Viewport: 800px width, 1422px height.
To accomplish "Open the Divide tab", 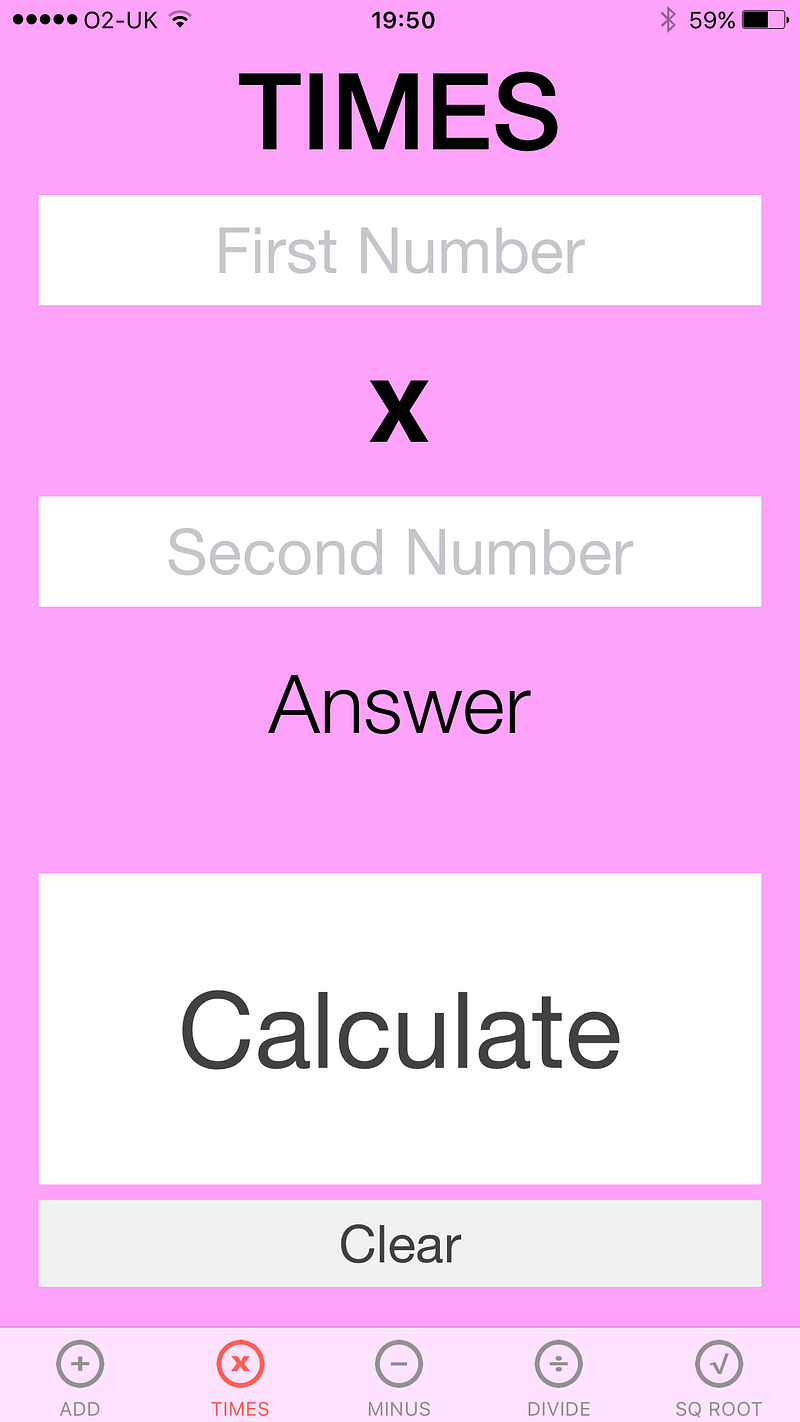I will pos(559,1376).
